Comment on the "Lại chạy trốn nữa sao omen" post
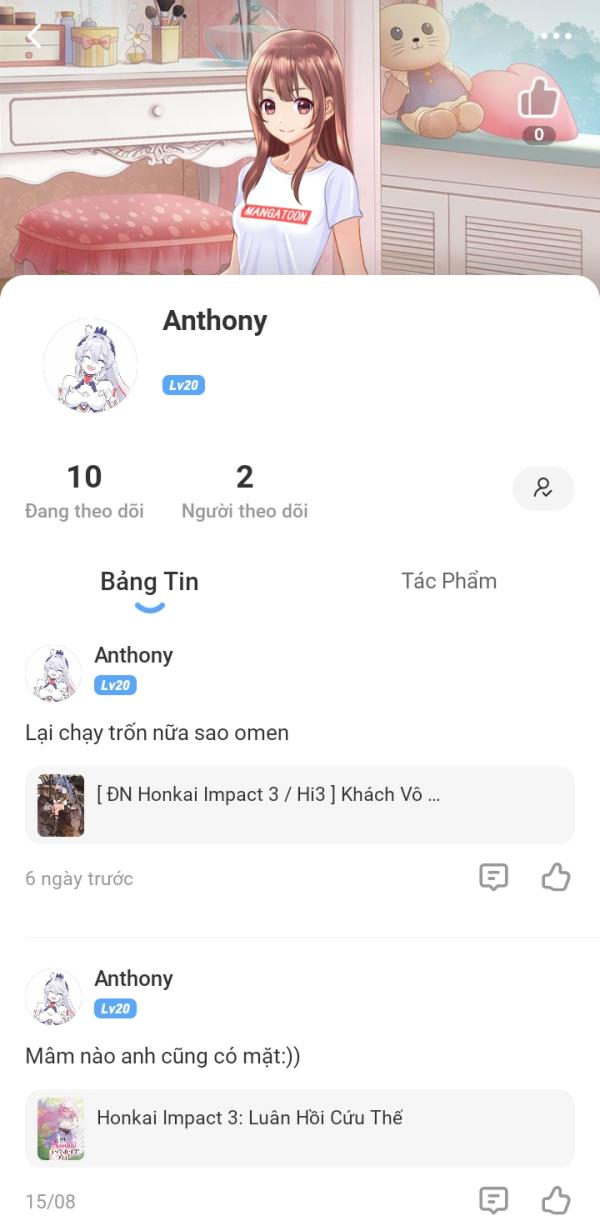This screenshot has width=600, height=1221. tap(493, 878)
